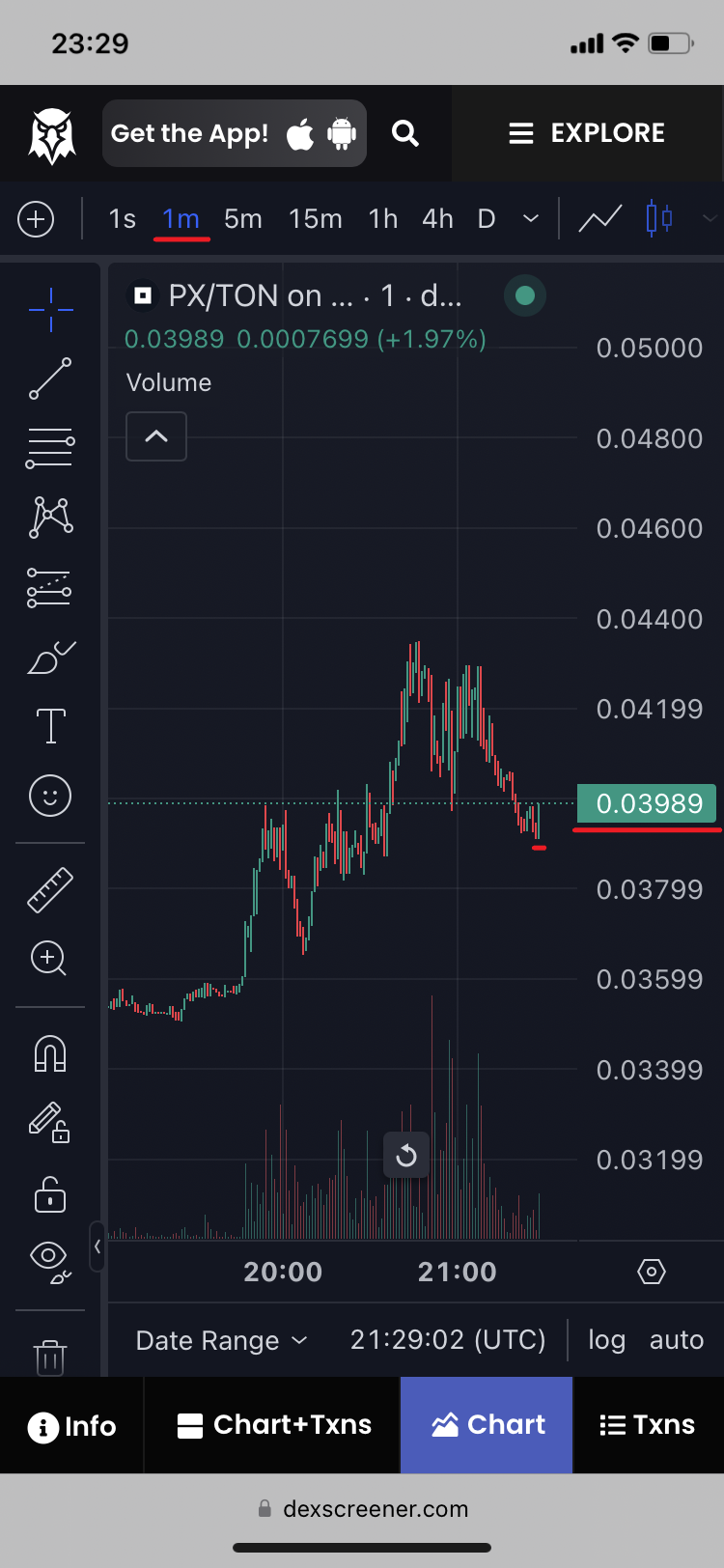The height and width of the screenshot is (1568, 724).
Task: Open the Date Range dropdown
Action: [221, 1340]
